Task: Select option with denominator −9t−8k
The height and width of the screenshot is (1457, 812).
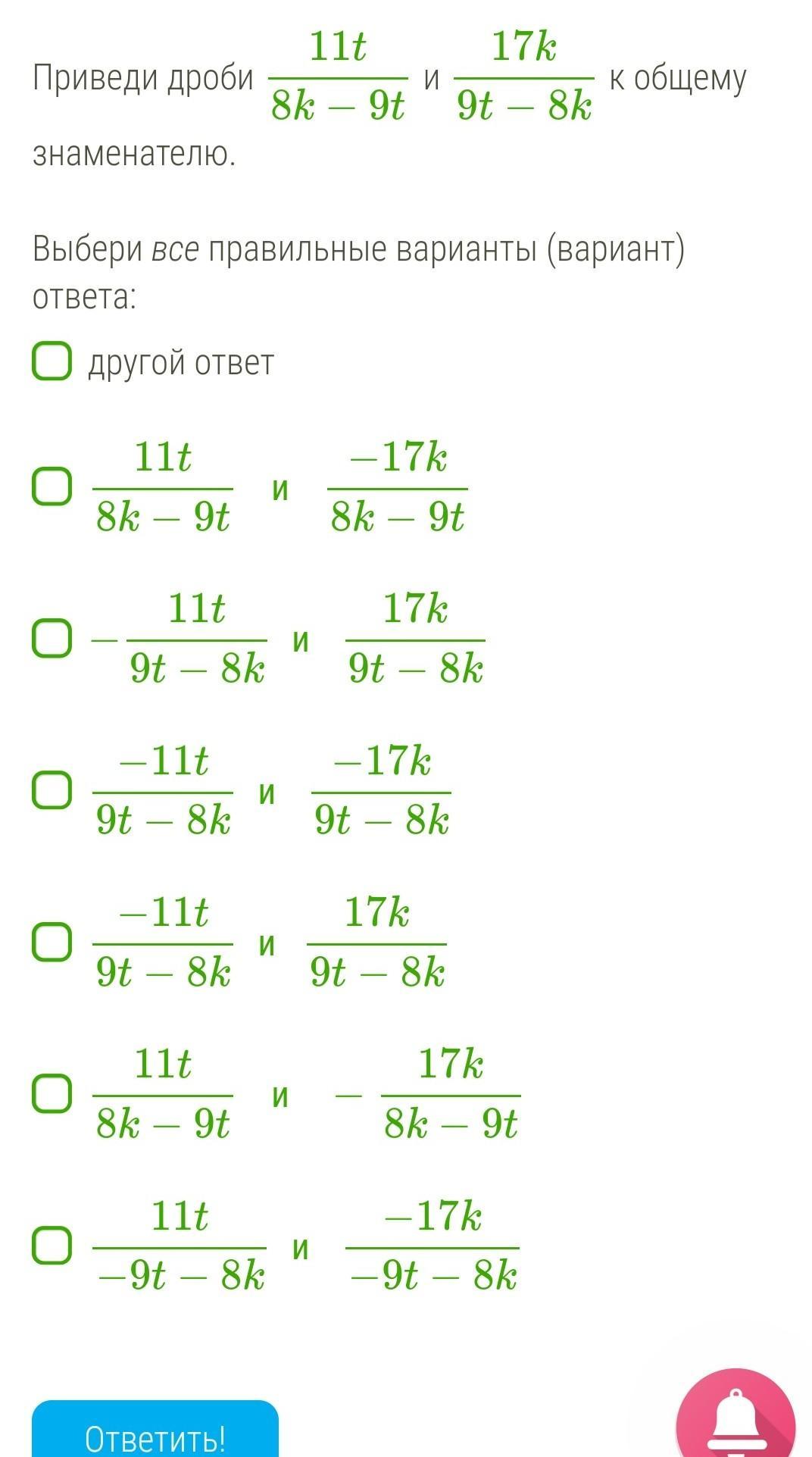Action: pos(52,1246)
